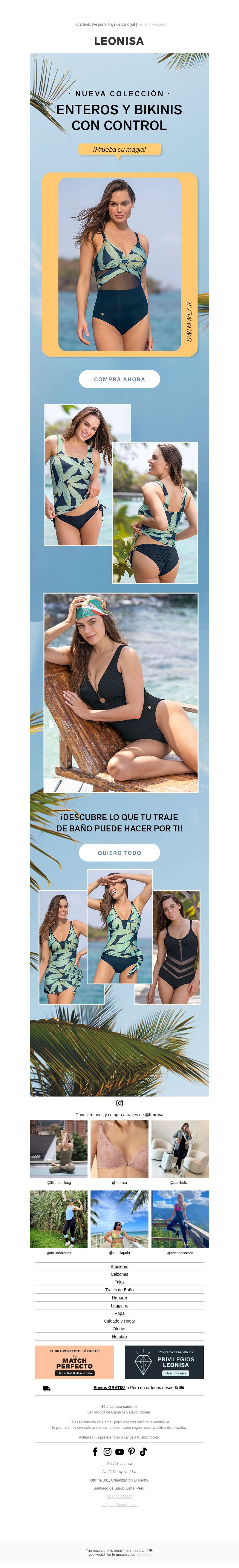Tap the QUIERO TODO button

pos(119,853)
